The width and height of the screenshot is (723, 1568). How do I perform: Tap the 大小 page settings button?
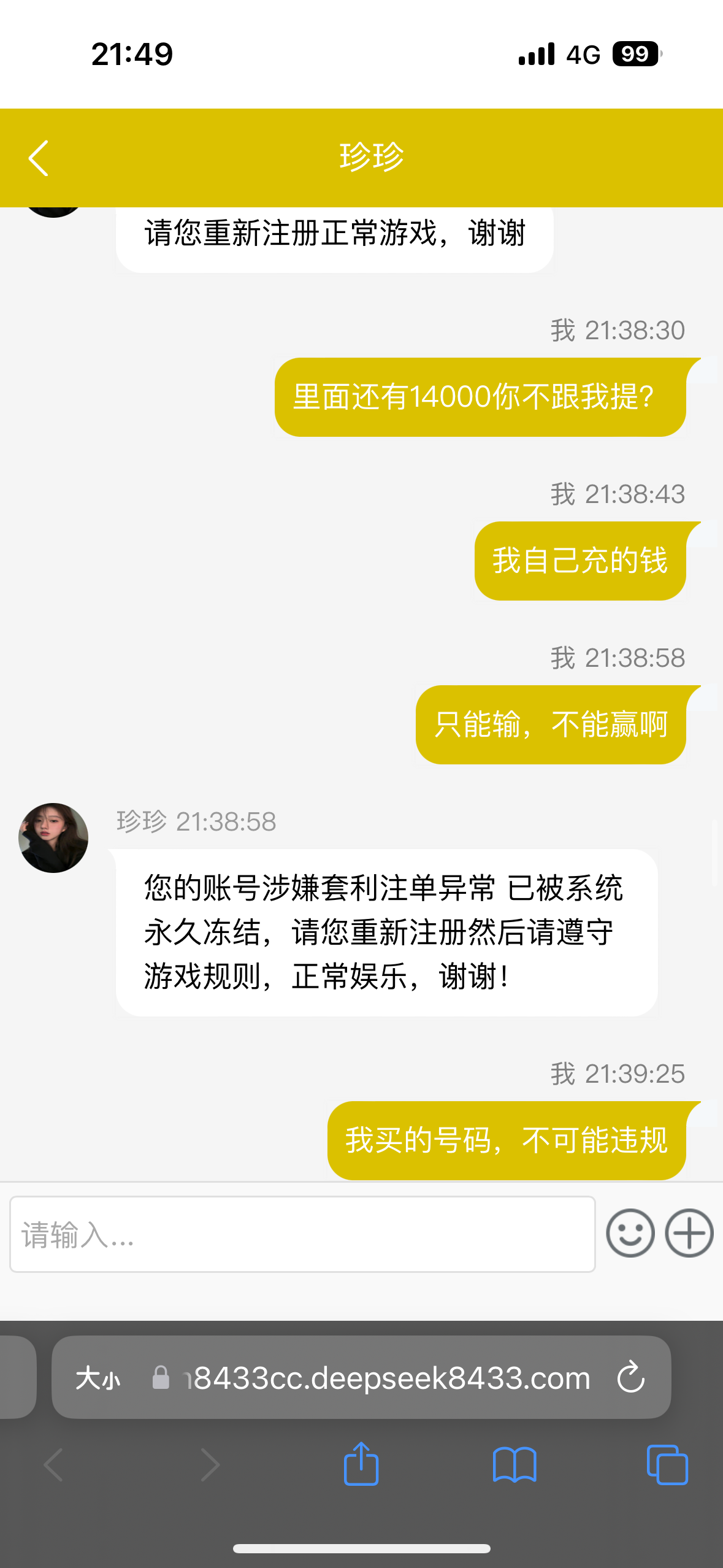pyautogui.click(x=98, y=1378)
